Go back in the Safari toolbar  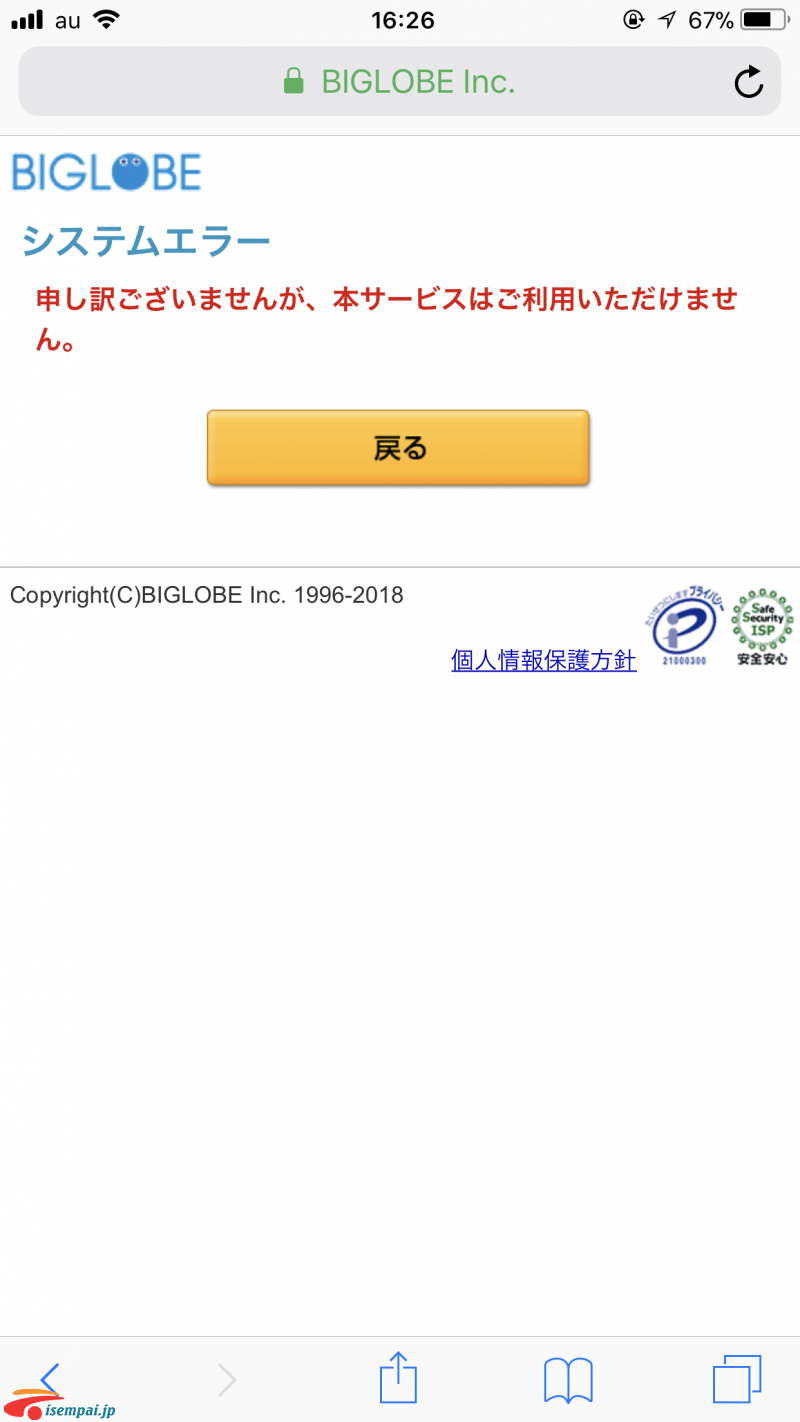click(x=50, y=1378)
